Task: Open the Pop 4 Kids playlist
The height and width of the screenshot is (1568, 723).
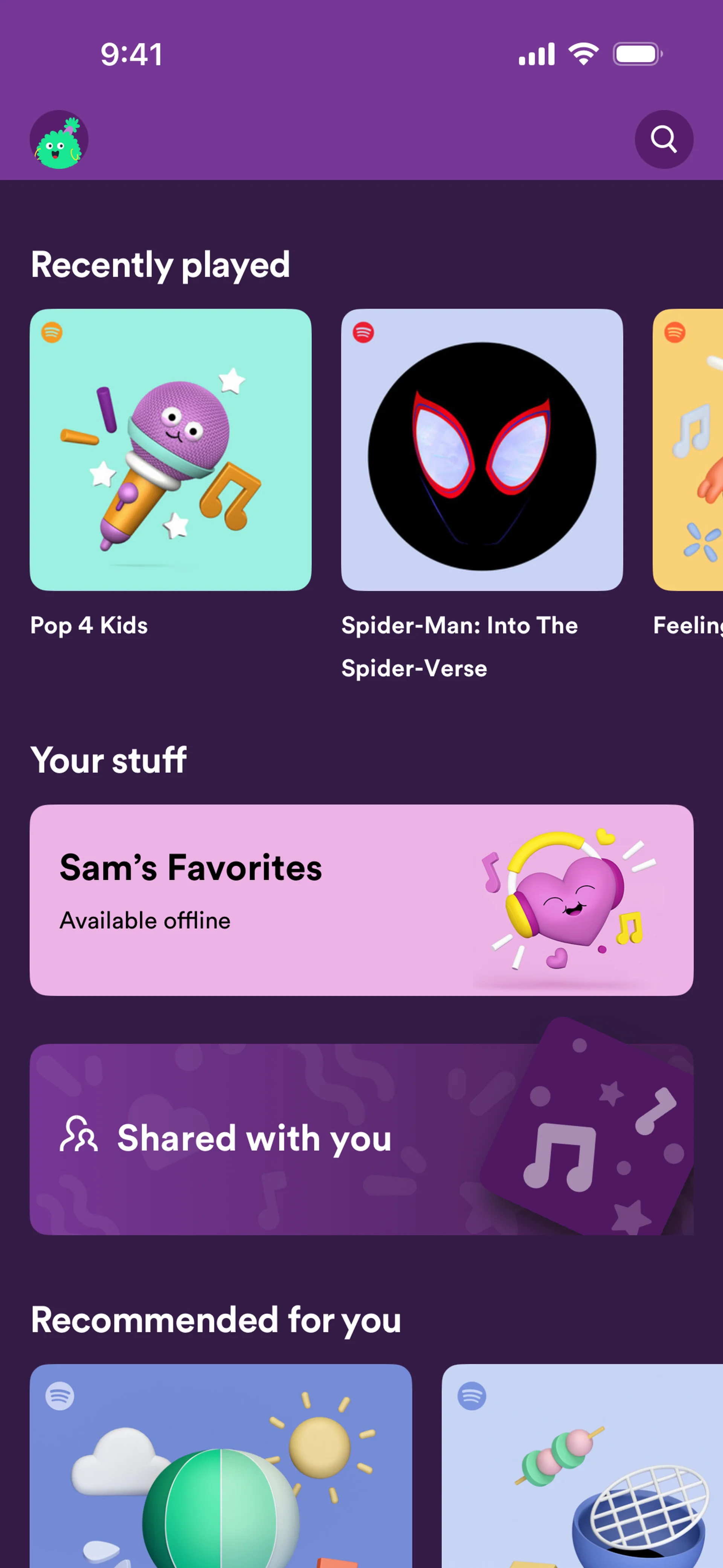Action: pyautogui.click(x=171, y=450)
